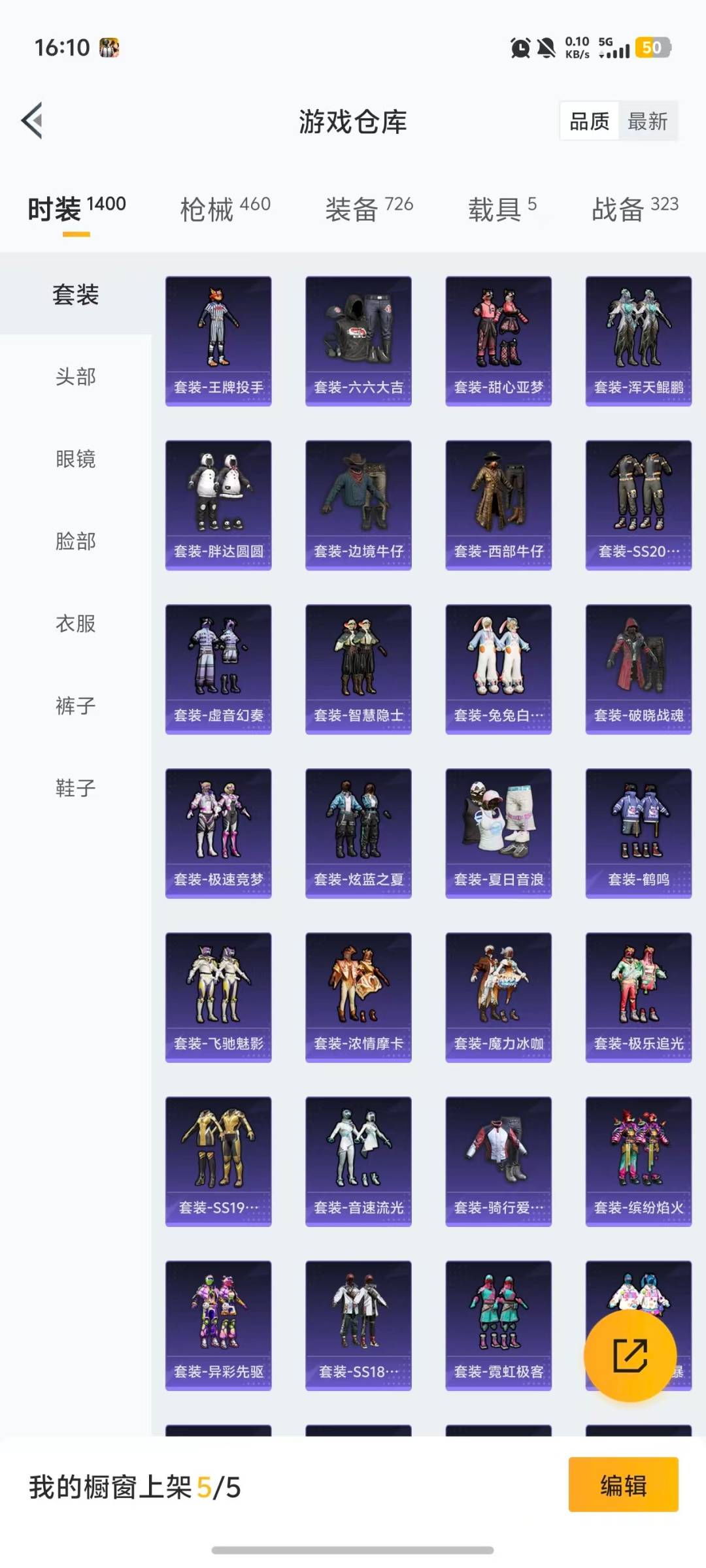Switch sorting to 最新
Viewport: 706px width, 1568px height.
[x=648, y=121]
